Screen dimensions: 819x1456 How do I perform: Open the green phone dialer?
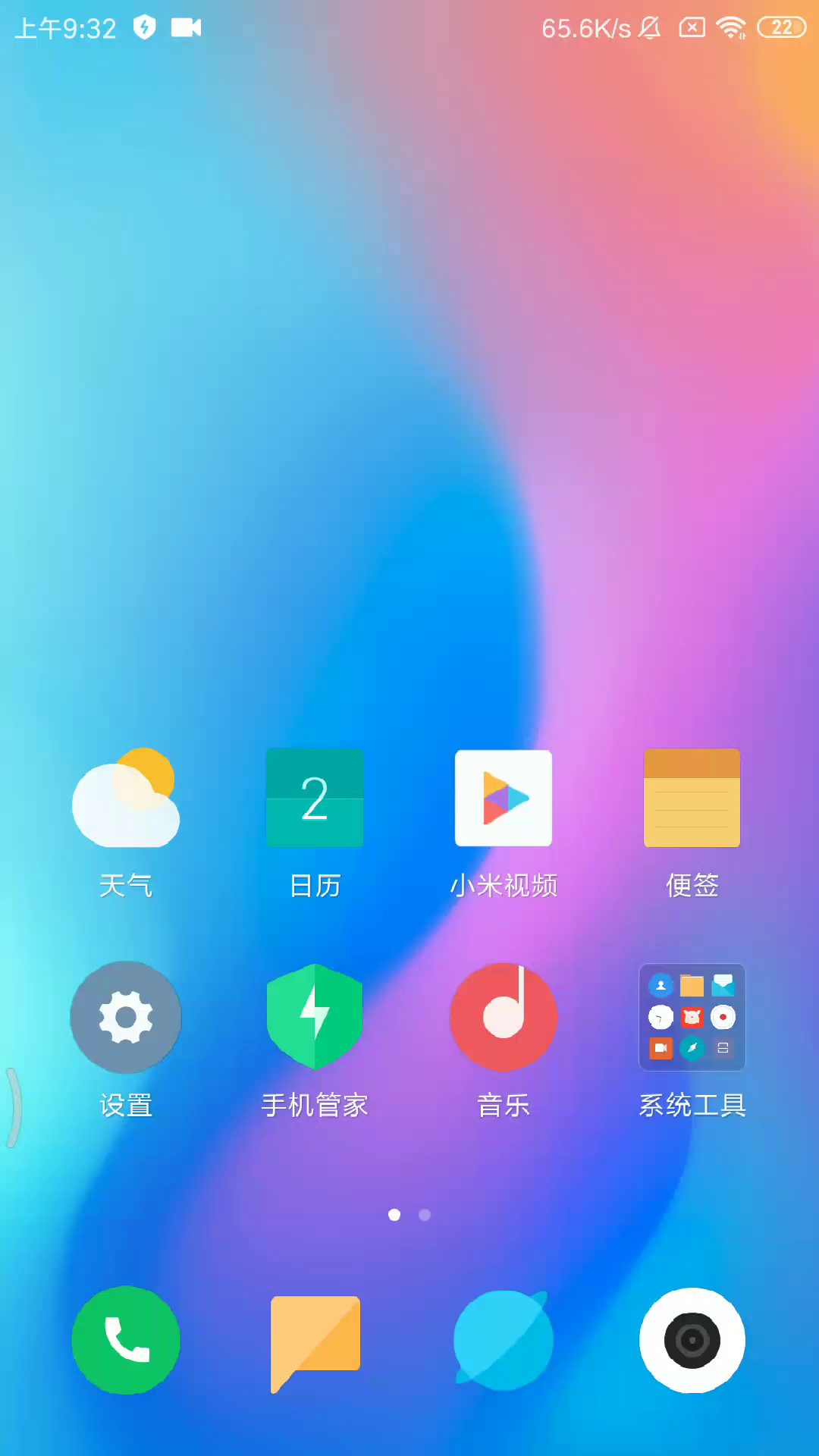[x=126, y=1340]
